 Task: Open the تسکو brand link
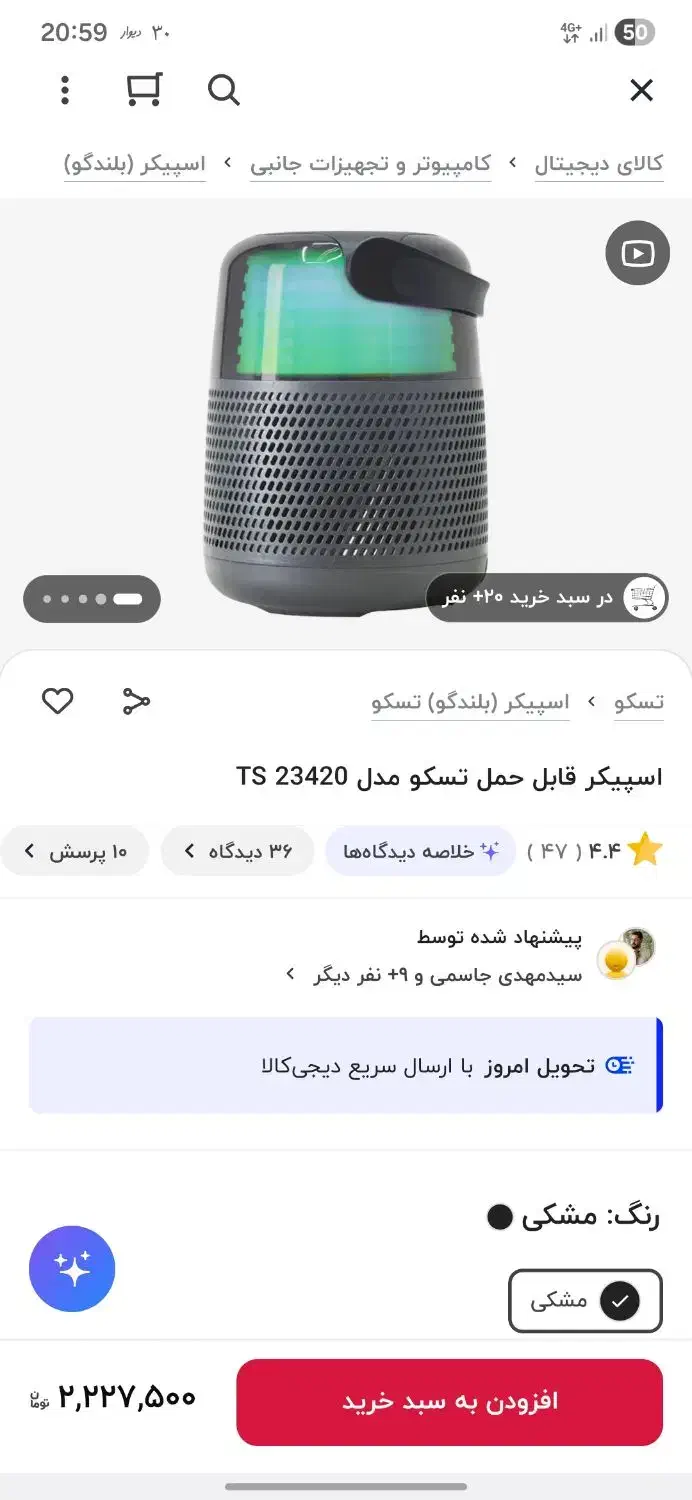[x=639, y=702]
